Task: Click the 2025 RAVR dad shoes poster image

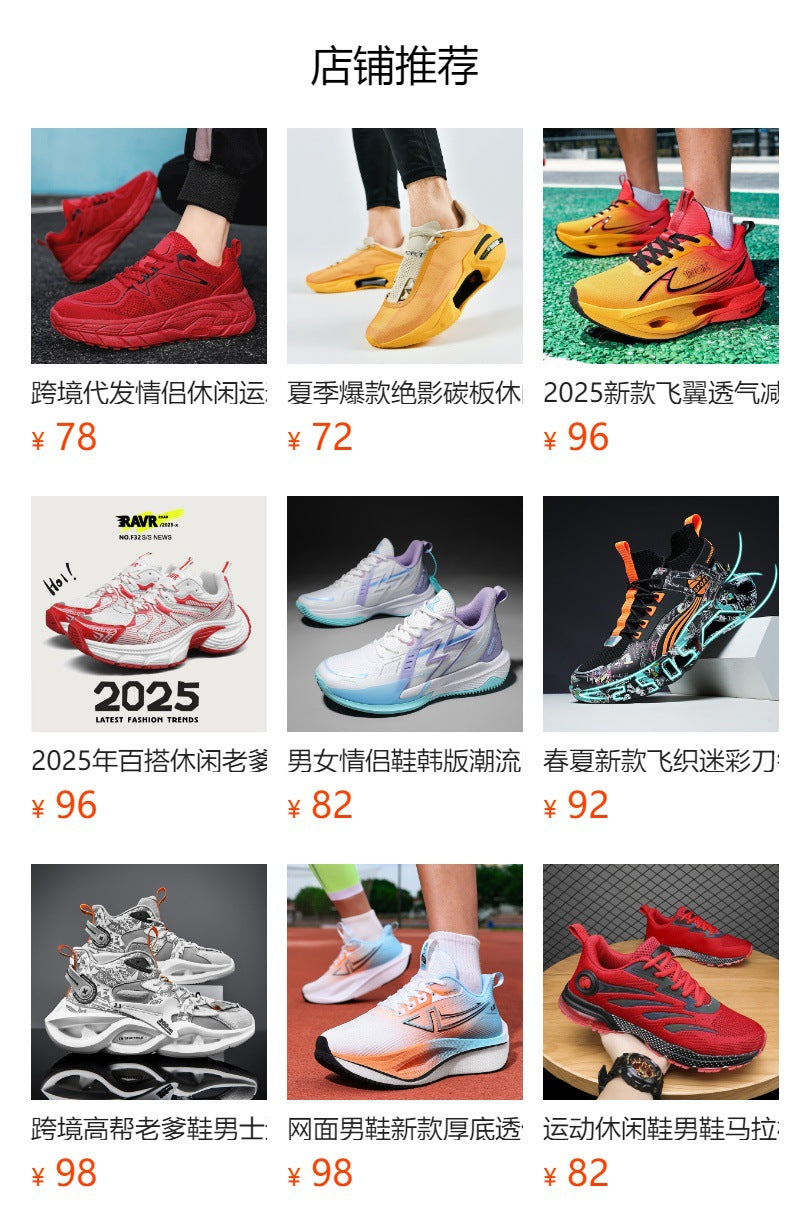Action: (x=152, y=614)
